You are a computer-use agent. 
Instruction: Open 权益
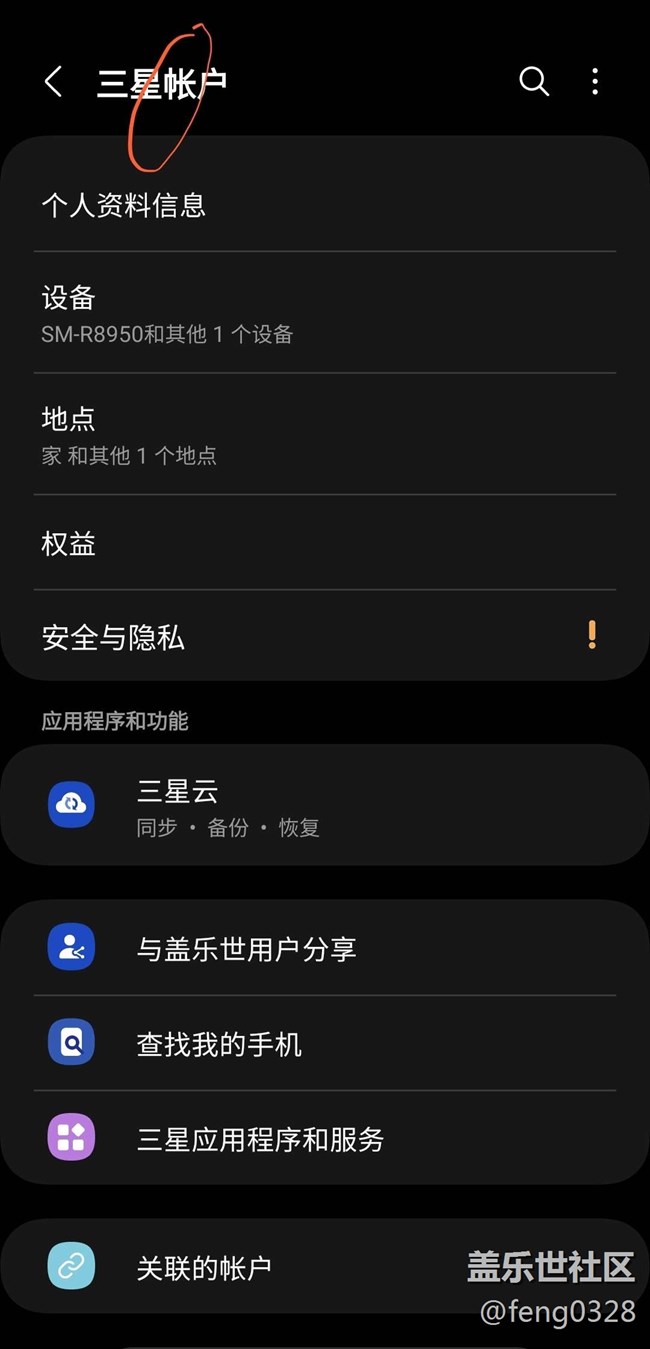point(325,543)
